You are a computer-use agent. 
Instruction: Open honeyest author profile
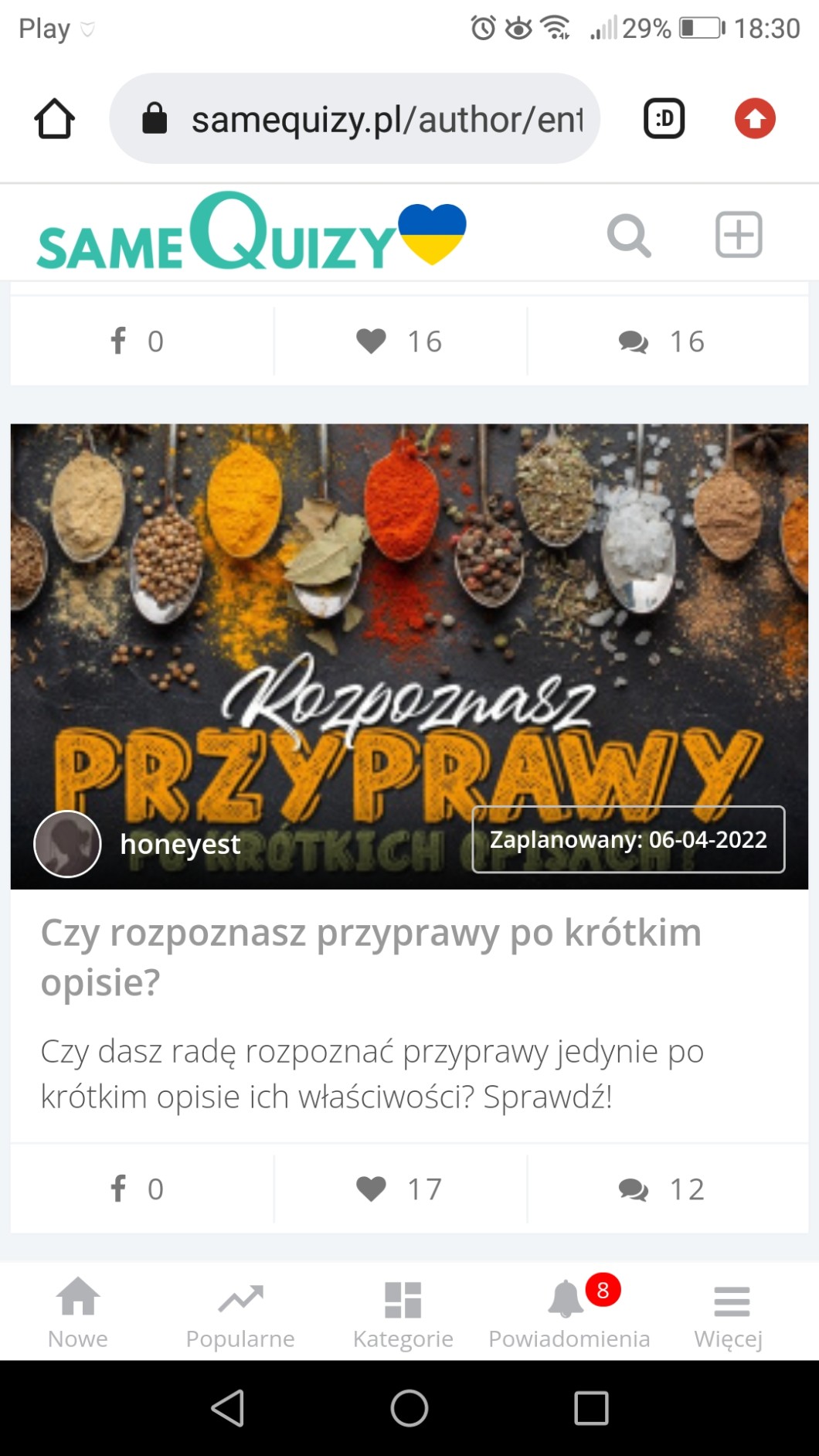(179, 844)
